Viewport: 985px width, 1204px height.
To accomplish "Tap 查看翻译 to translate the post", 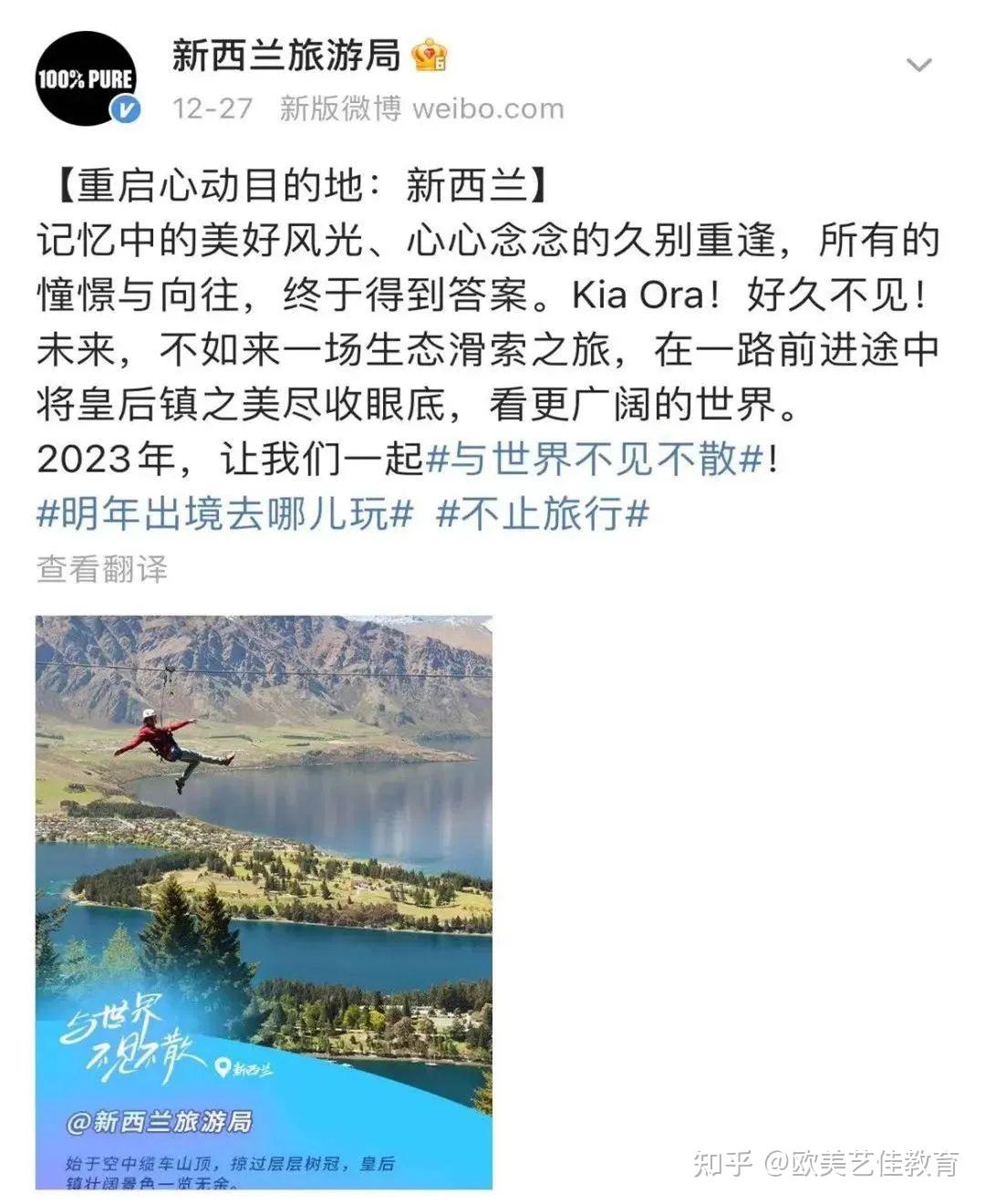I will pyautogui.click(x=102, y=569).
